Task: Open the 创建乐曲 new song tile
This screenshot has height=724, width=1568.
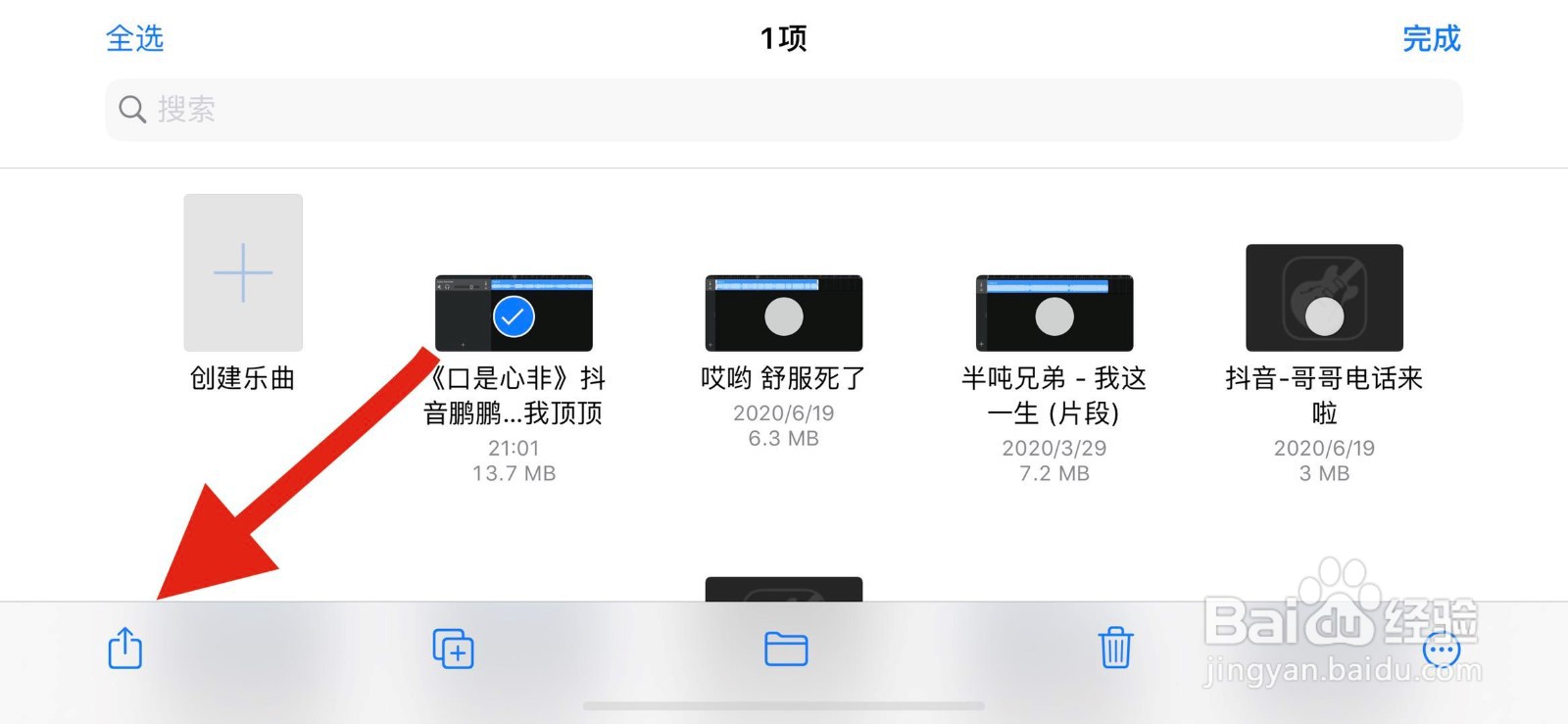Action: [x=243, y=273]
